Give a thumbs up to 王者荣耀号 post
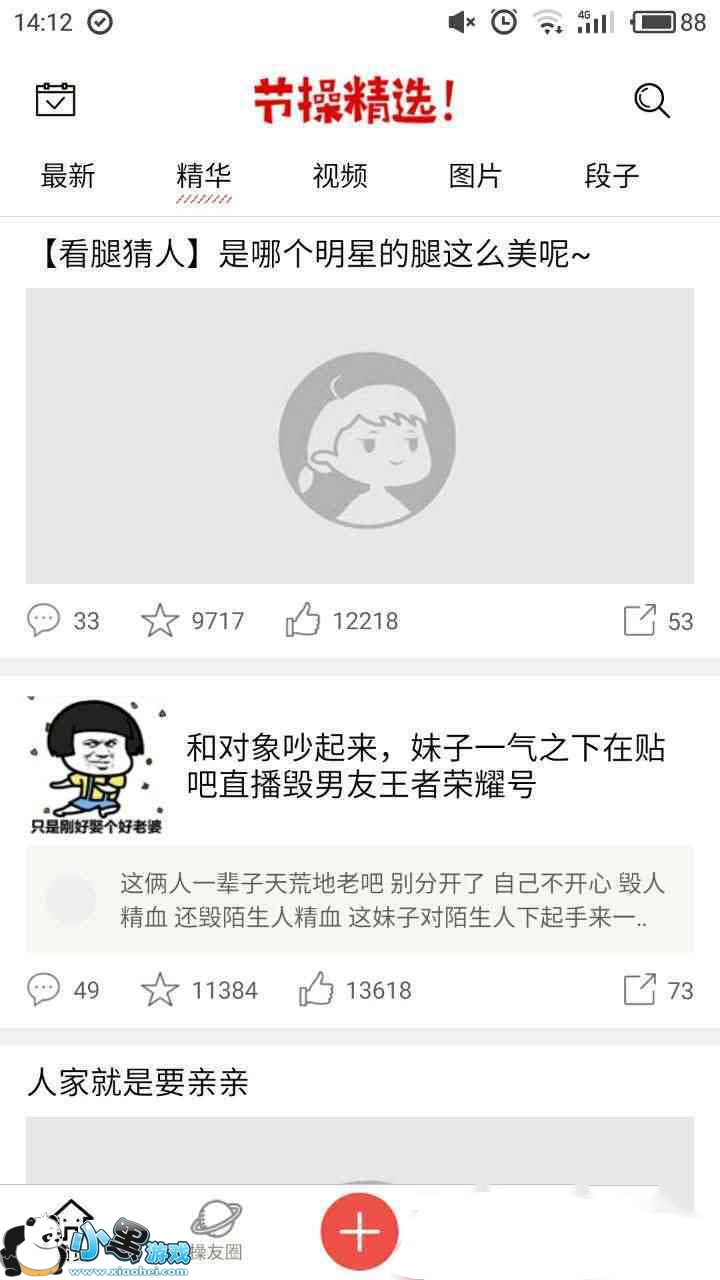 pyautogui.click(x=355, y=990)
